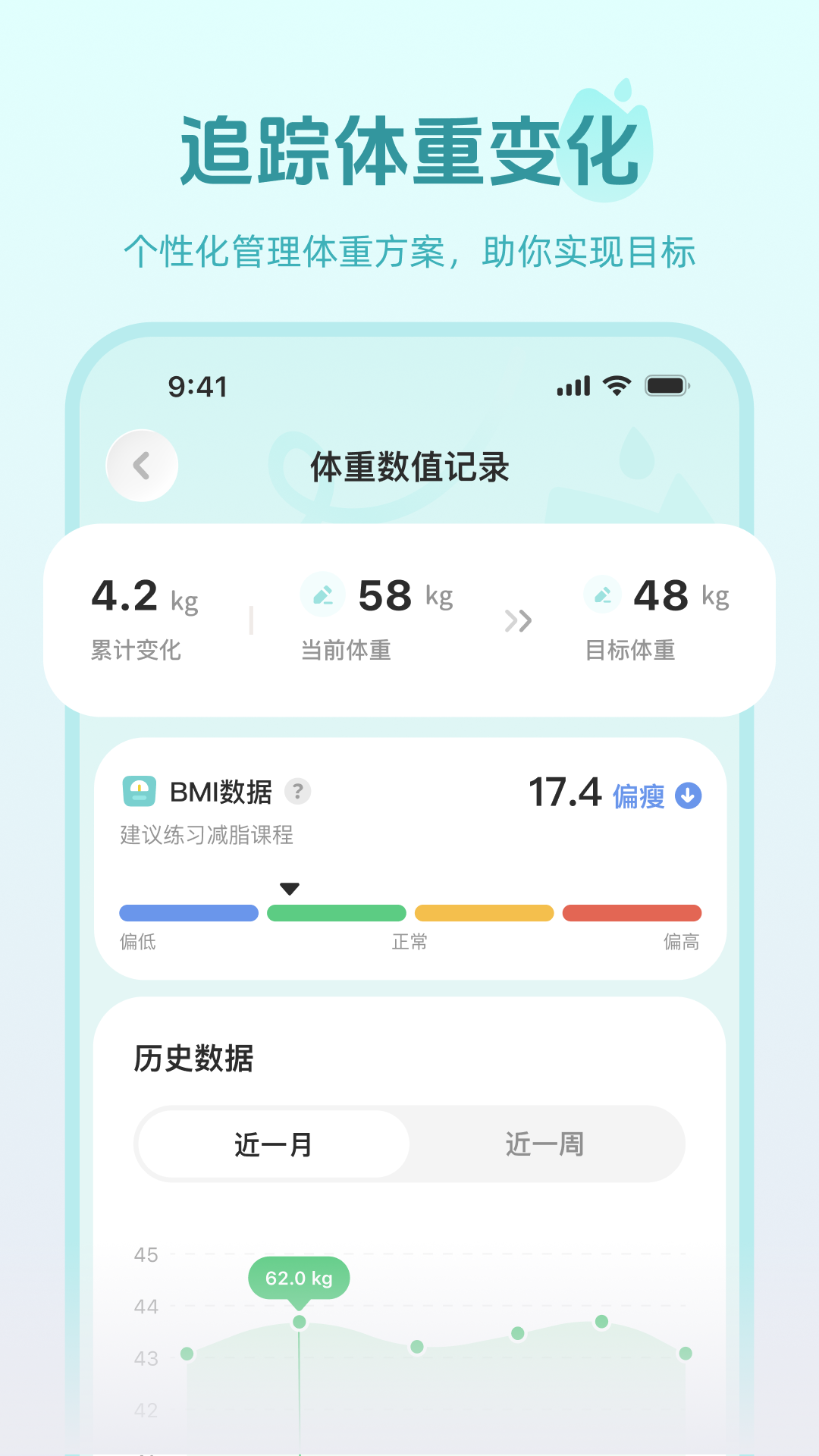Image resolution: width=819 pixels, height=1456 pixels.
Task: Tap the BMI indicator triangle on the scale
Action: pos(290,887)
